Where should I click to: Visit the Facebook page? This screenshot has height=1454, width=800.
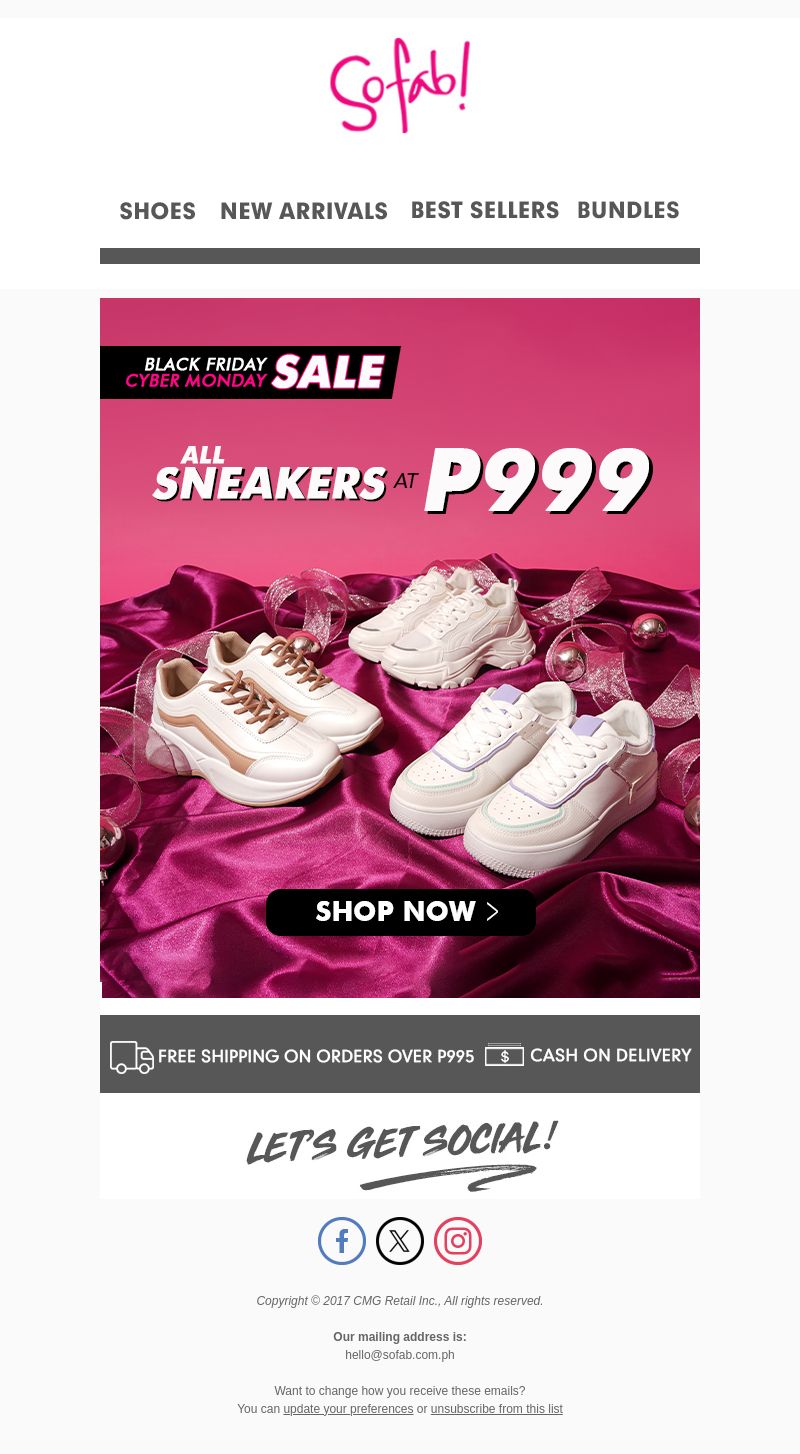342,1241
